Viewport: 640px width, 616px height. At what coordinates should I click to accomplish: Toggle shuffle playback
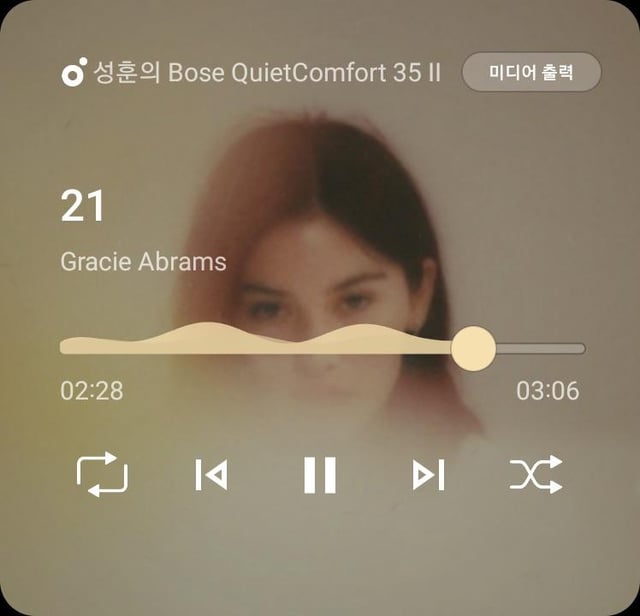537,474
